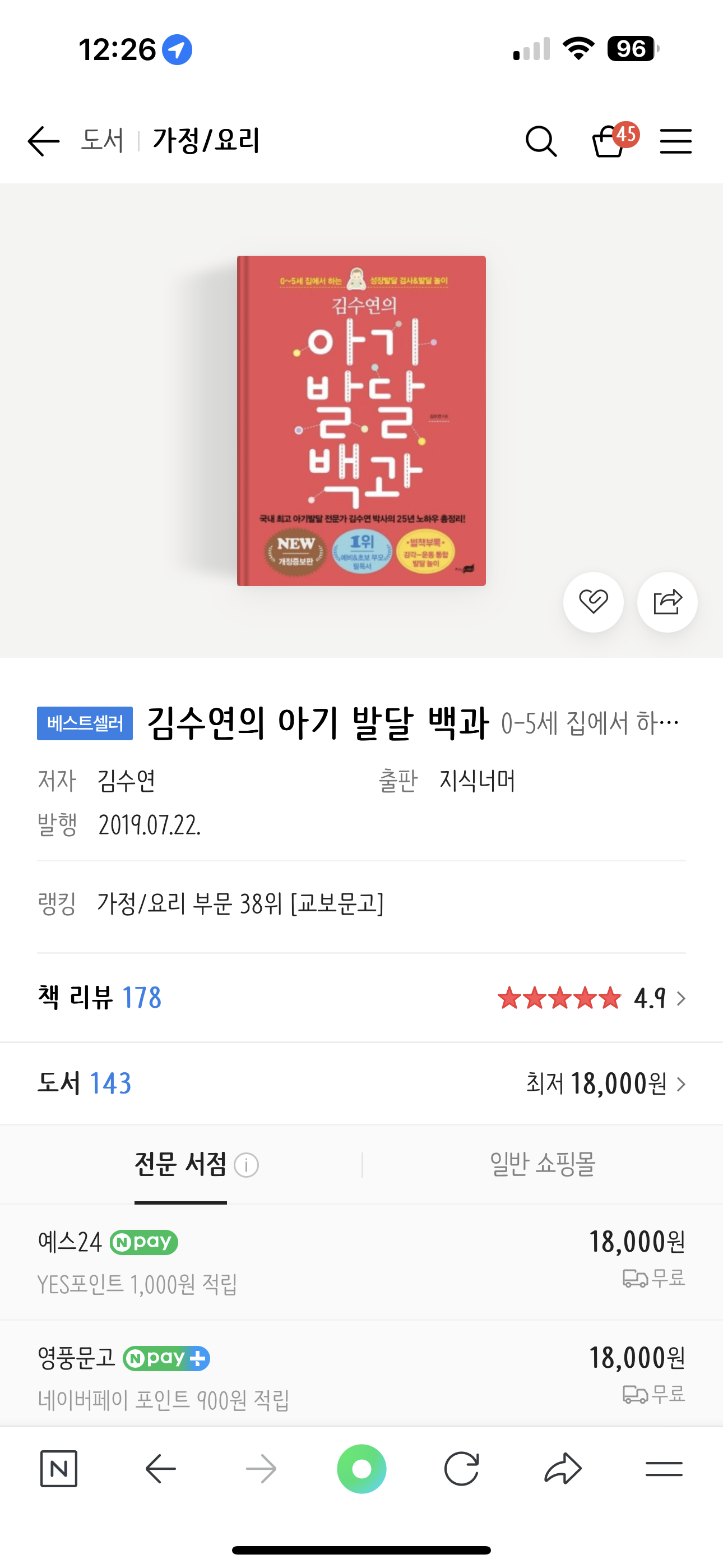Share this book via share icon
This screenshot has height=1568, width=723.
click(x=667, y=602)
